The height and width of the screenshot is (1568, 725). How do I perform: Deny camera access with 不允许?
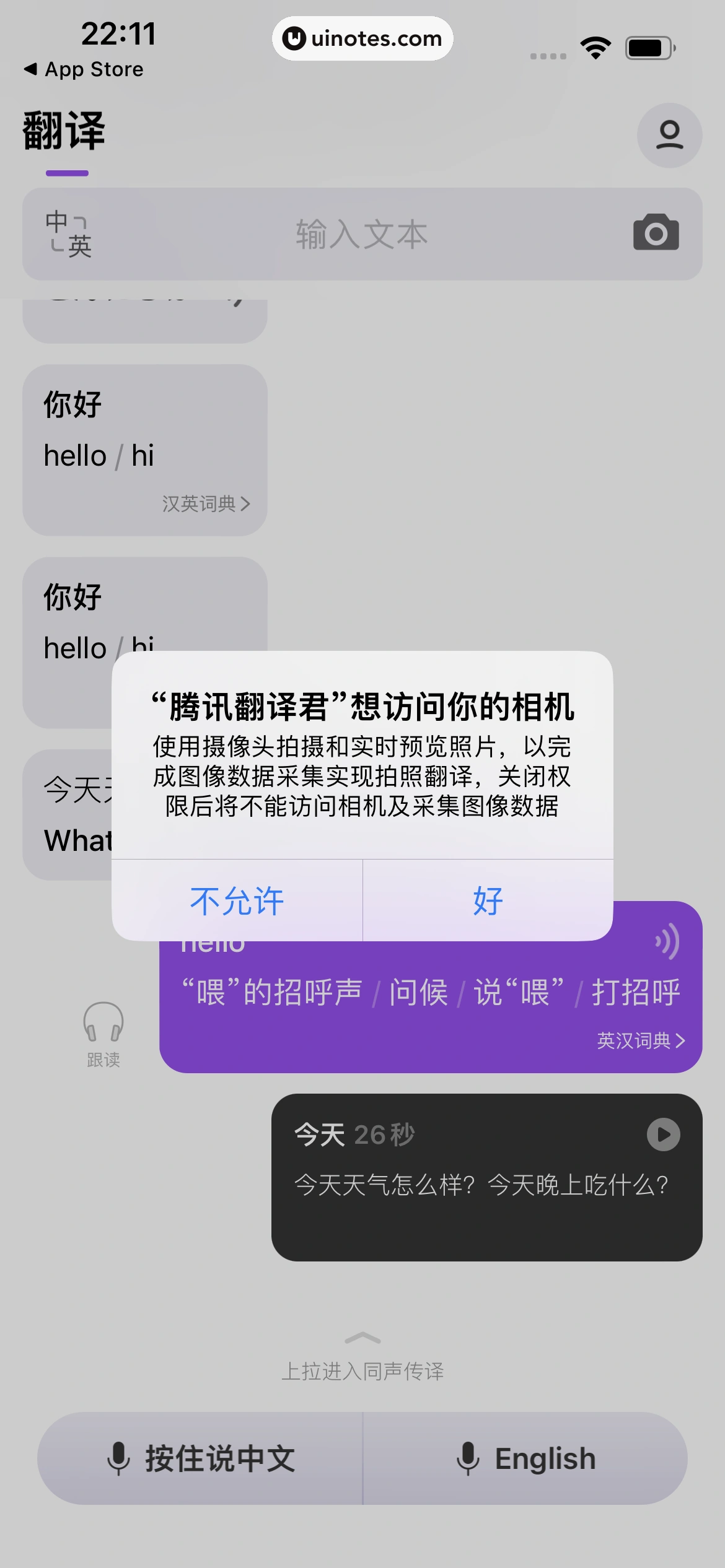coord(237,901)
